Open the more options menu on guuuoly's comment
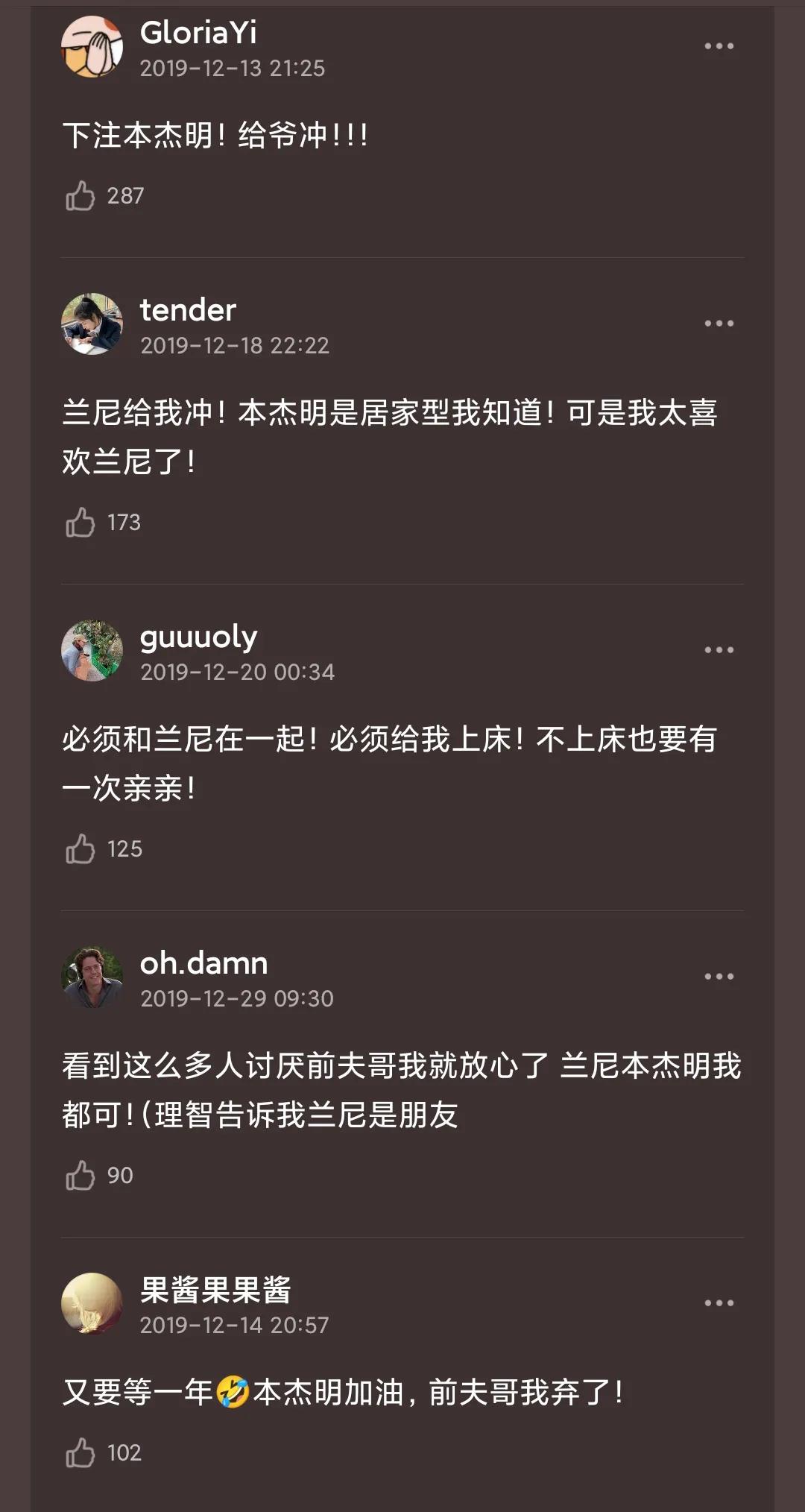Screen dimensions: 805x1512 point(718,650)
